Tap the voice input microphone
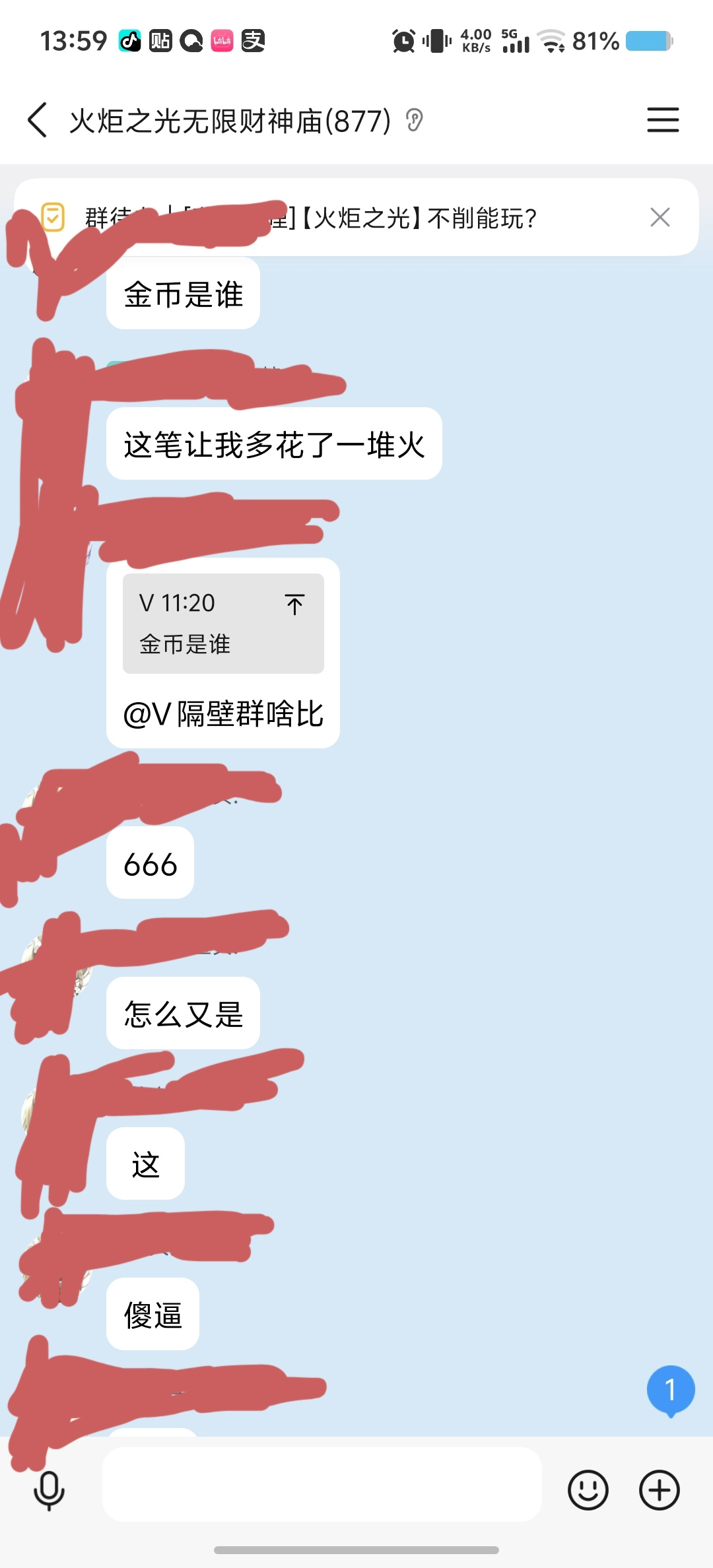Screen dimensions: 713x1568 tap(49, 1490)
